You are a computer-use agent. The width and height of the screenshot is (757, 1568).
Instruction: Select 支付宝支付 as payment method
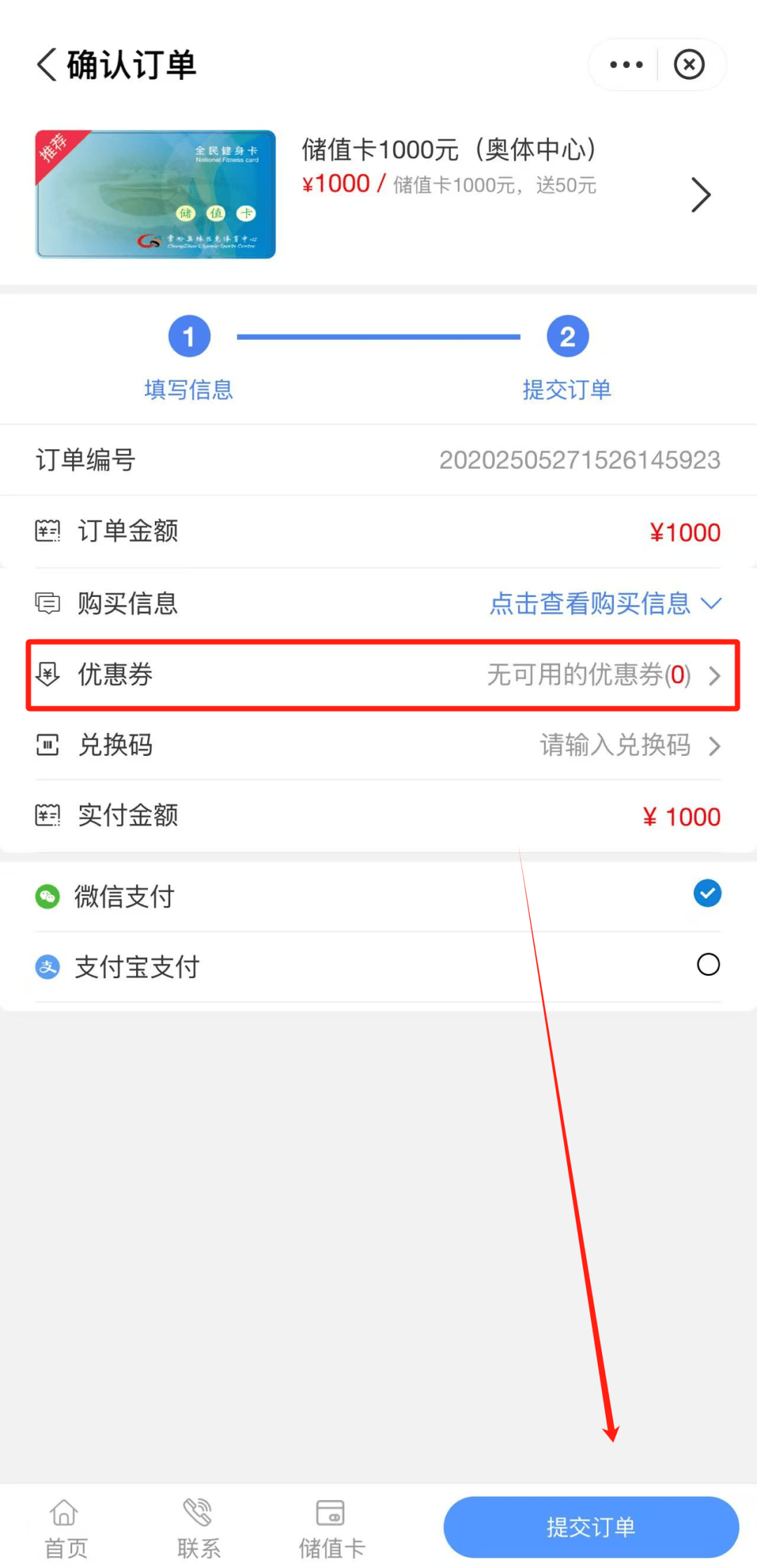(x=708, y=965)
